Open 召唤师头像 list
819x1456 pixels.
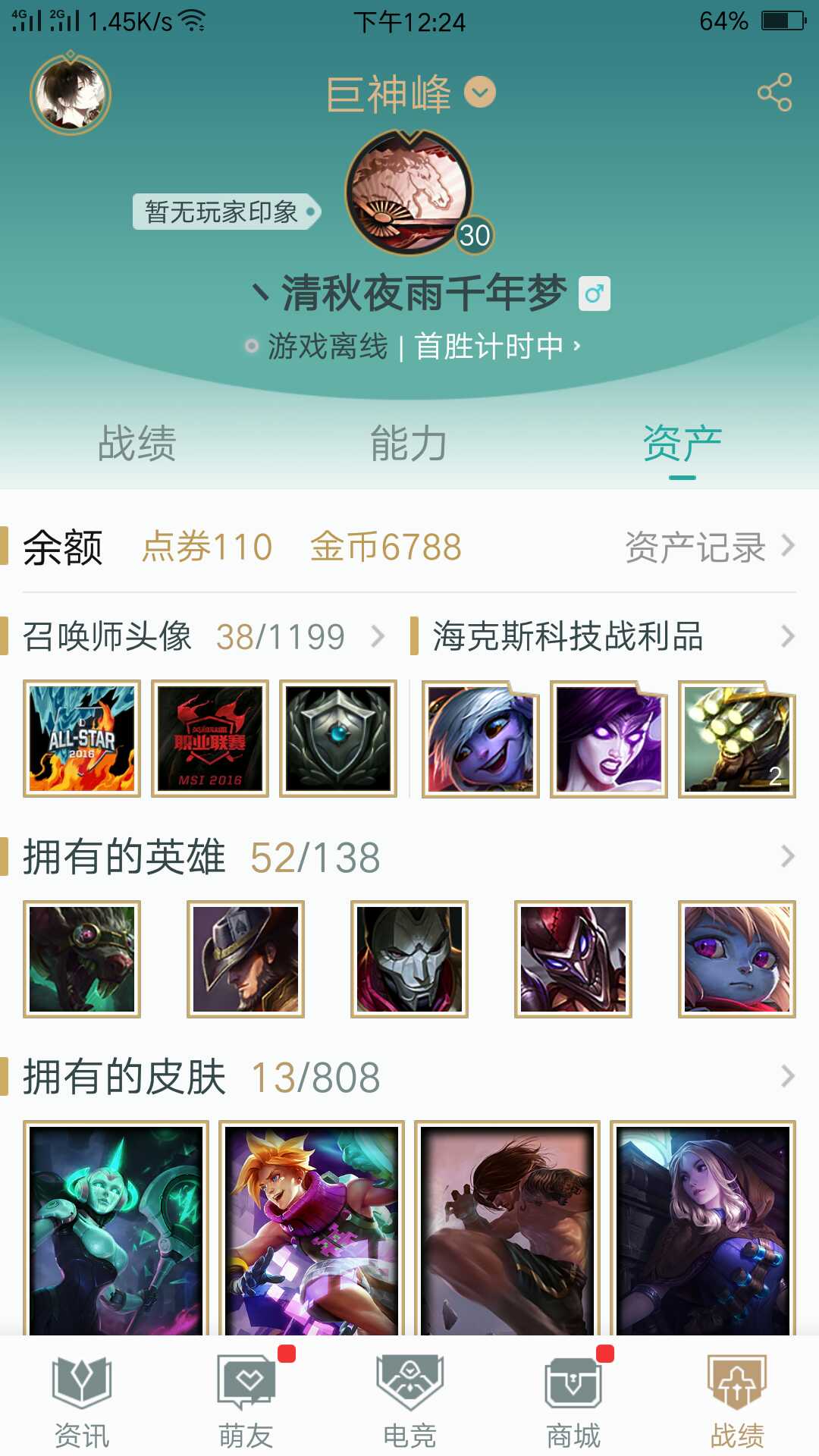coord(205,636)
